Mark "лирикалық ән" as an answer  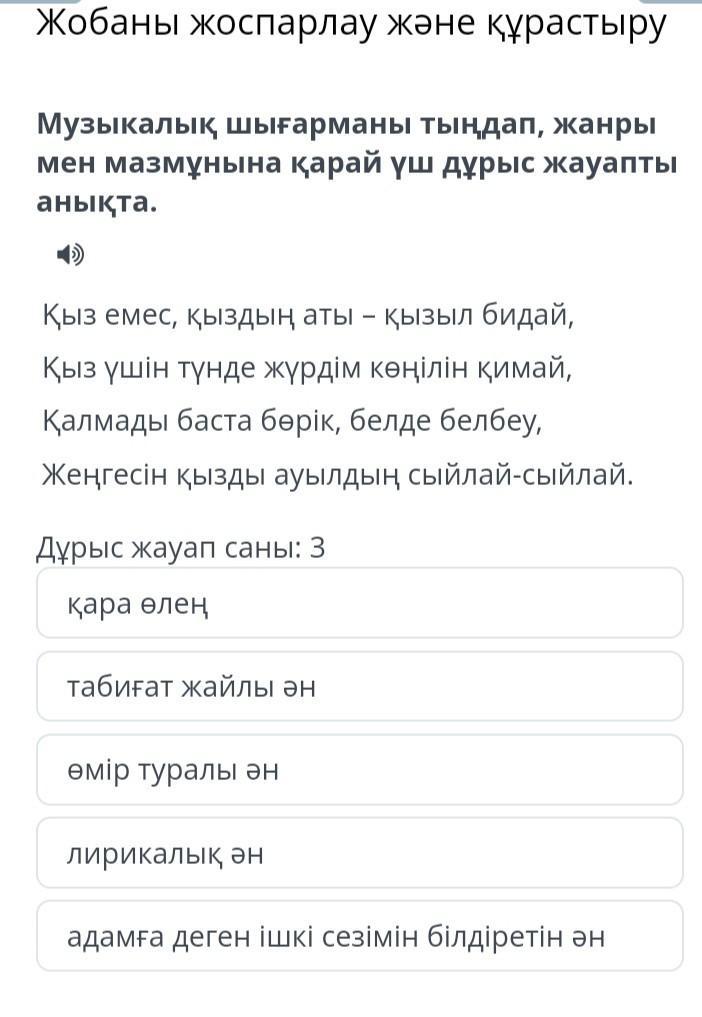[359, 853]
